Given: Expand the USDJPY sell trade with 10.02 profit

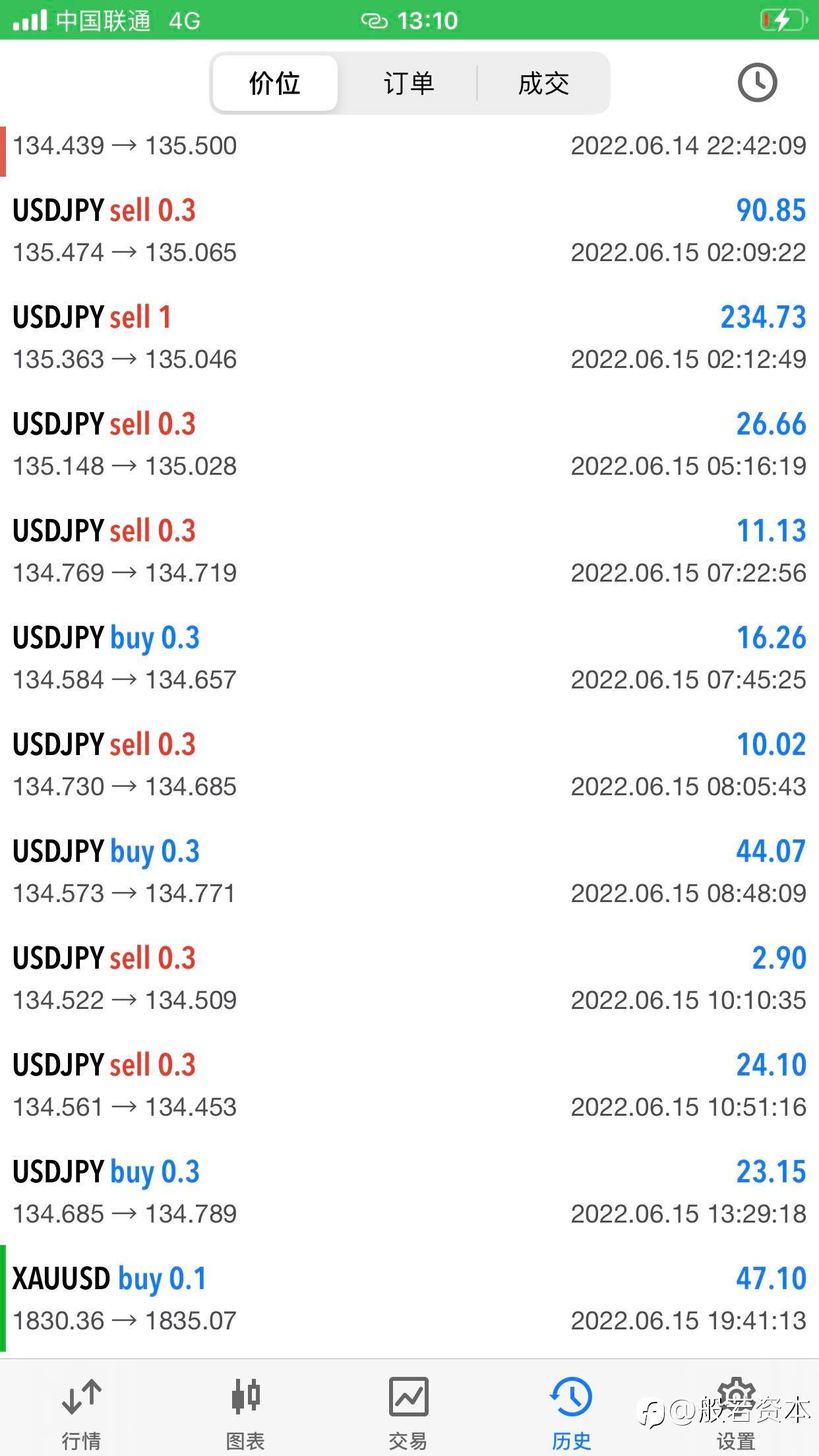Looking at the screenshot, I should pos(409,765).
